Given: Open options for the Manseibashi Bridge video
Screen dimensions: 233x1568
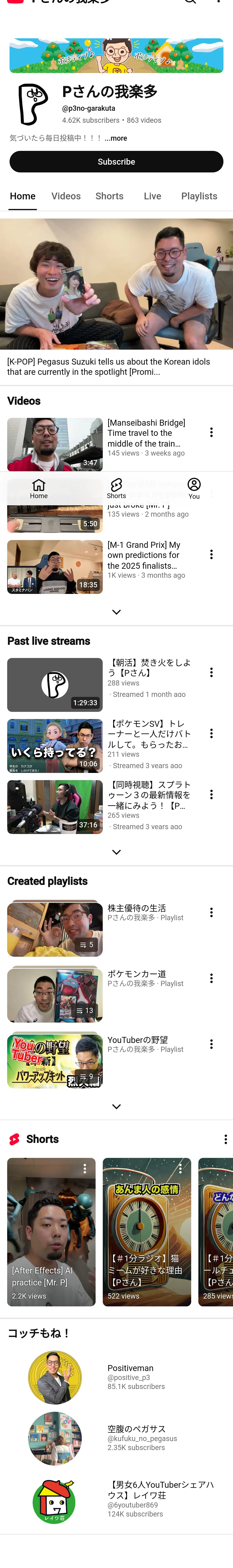Looking at the screenshot, I should pos(211,432).
